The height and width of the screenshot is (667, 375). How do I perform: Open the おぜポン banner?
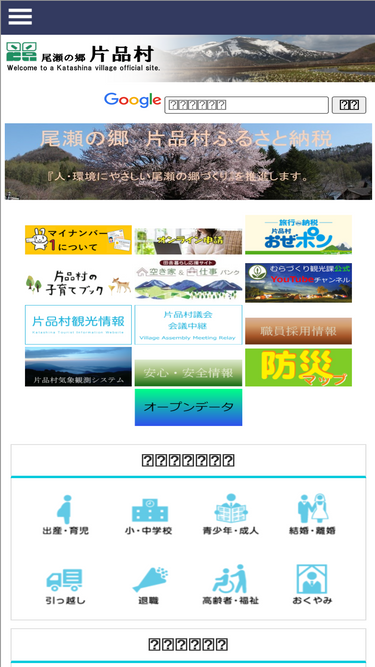click(298, 234)
